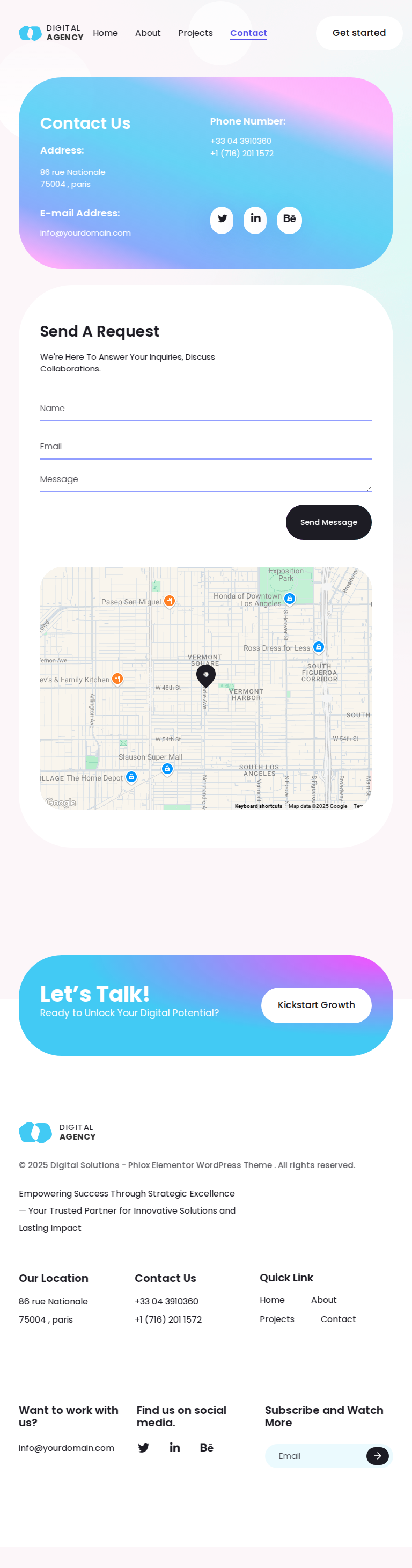
Task: Open the footer Quick Link for About
Action: 324,1300
